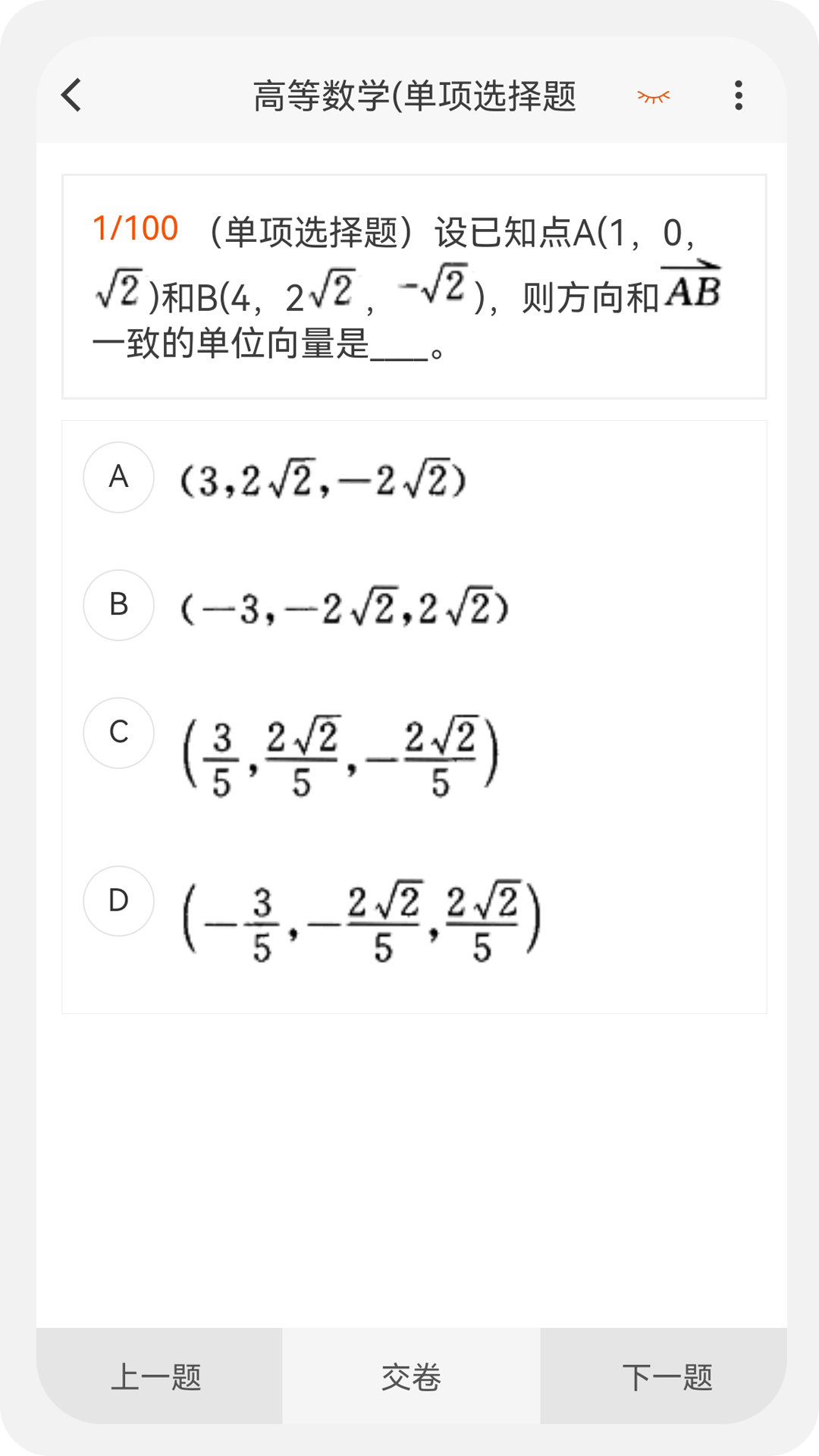Open the three-dot overflow menu

(736, 96)
